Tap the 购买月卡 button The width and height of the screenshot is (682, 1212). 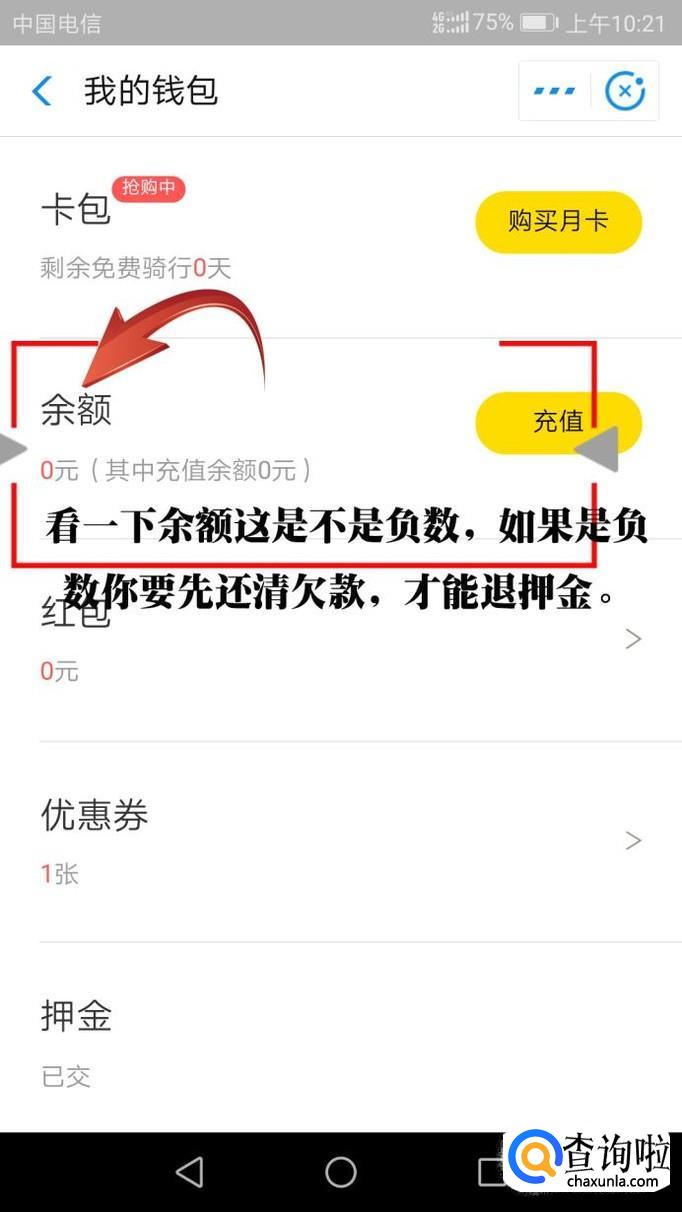point(558,222)
